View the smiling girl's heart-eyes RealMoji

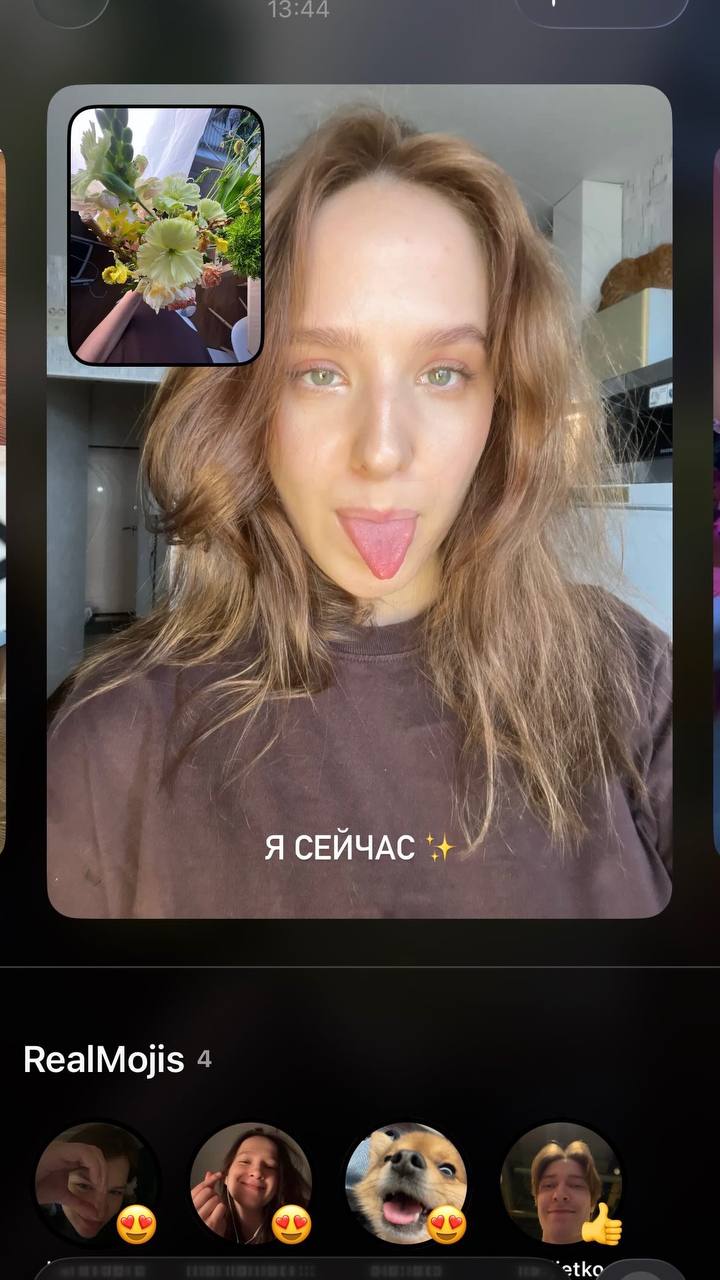251,1183
